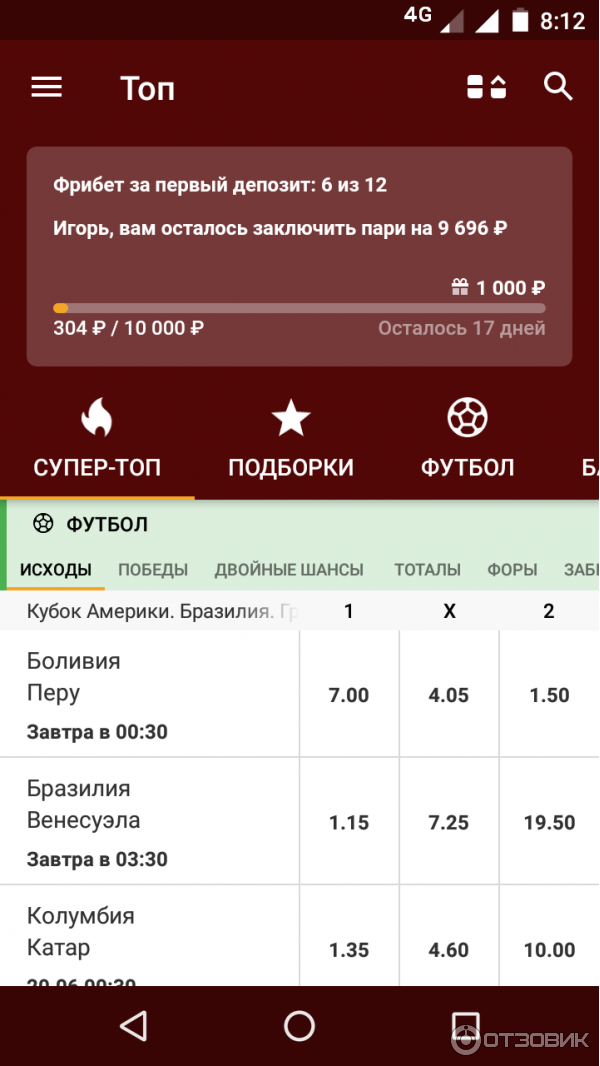The width and height of the screenshot is (600, 1066).
Task: Switch to the СУПЕР-ТОП tab
Action: [97, 442]
